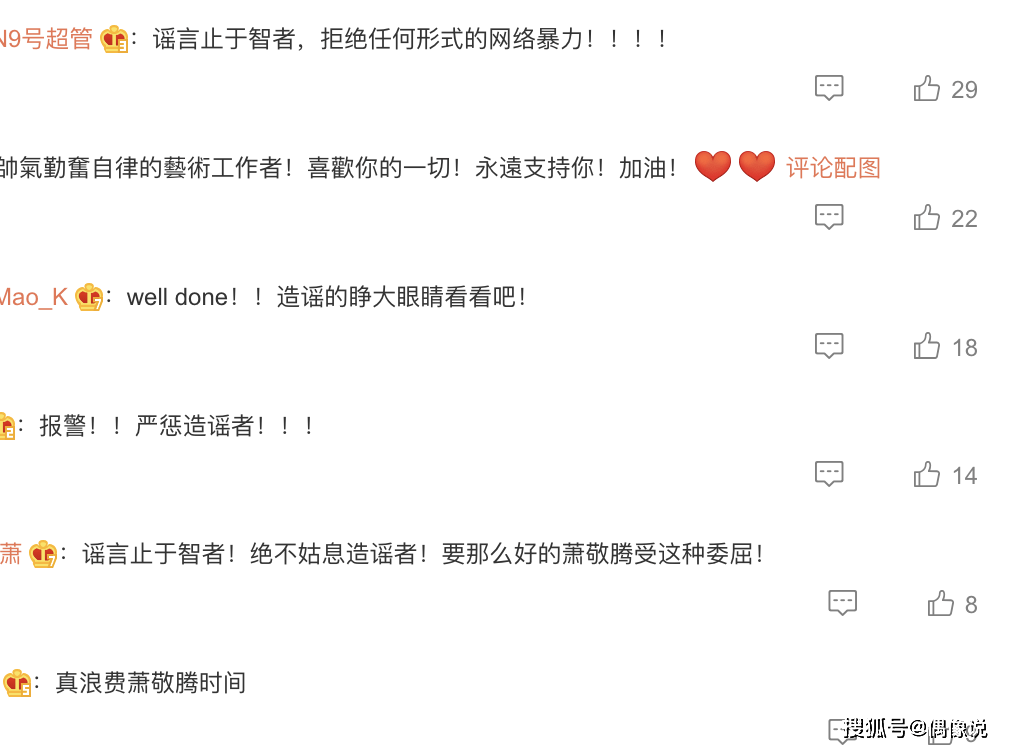
Task: Reply to the N9号超管 comment
Action: tap(829, 88)
